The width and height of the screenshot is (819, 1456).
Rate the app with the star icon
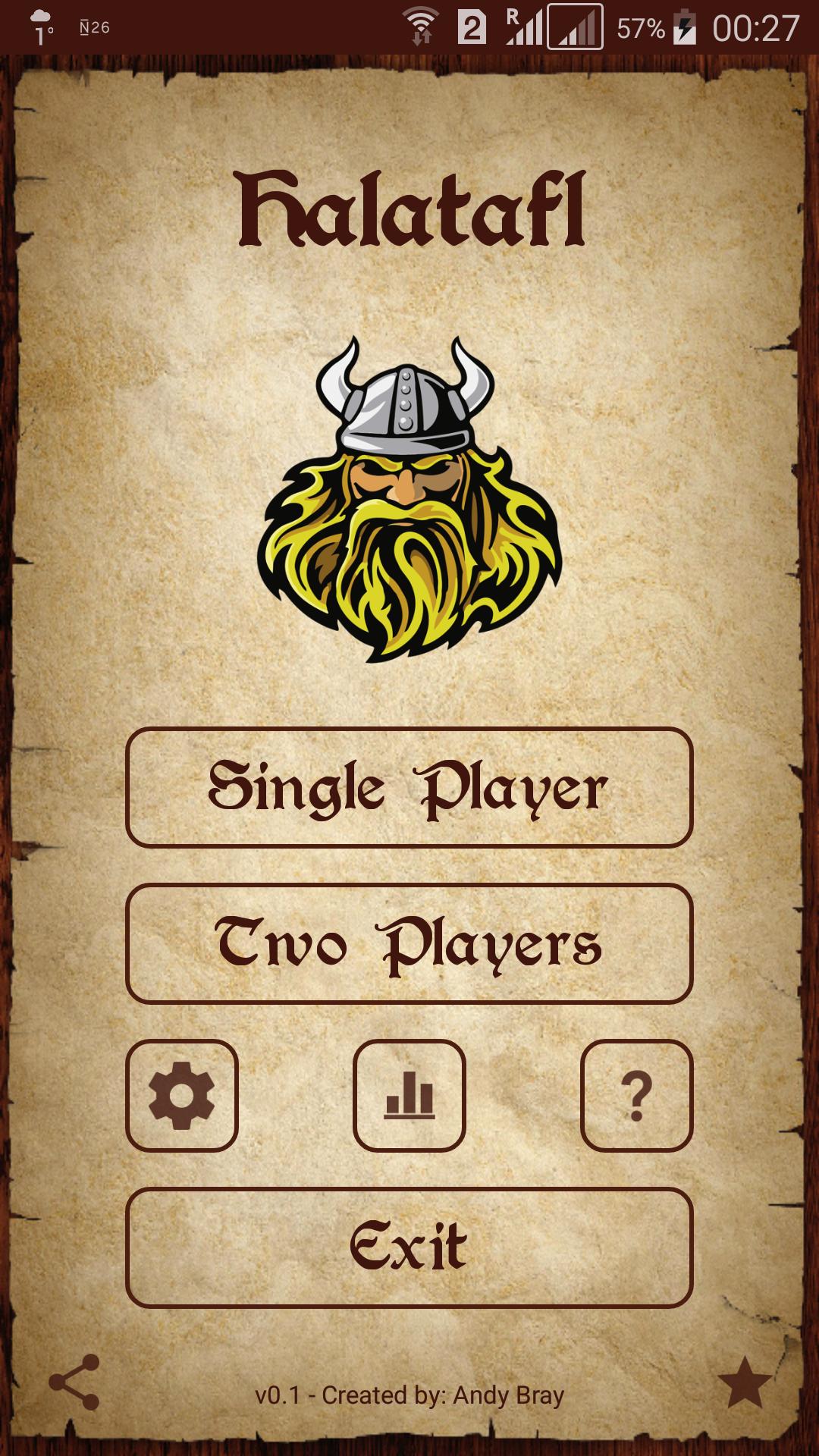[x=744, y=1382]
